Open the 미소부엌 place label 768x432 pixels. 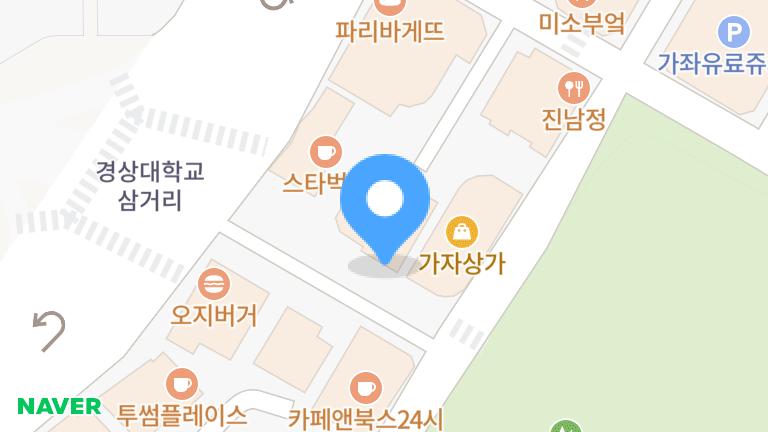[581, 22]
